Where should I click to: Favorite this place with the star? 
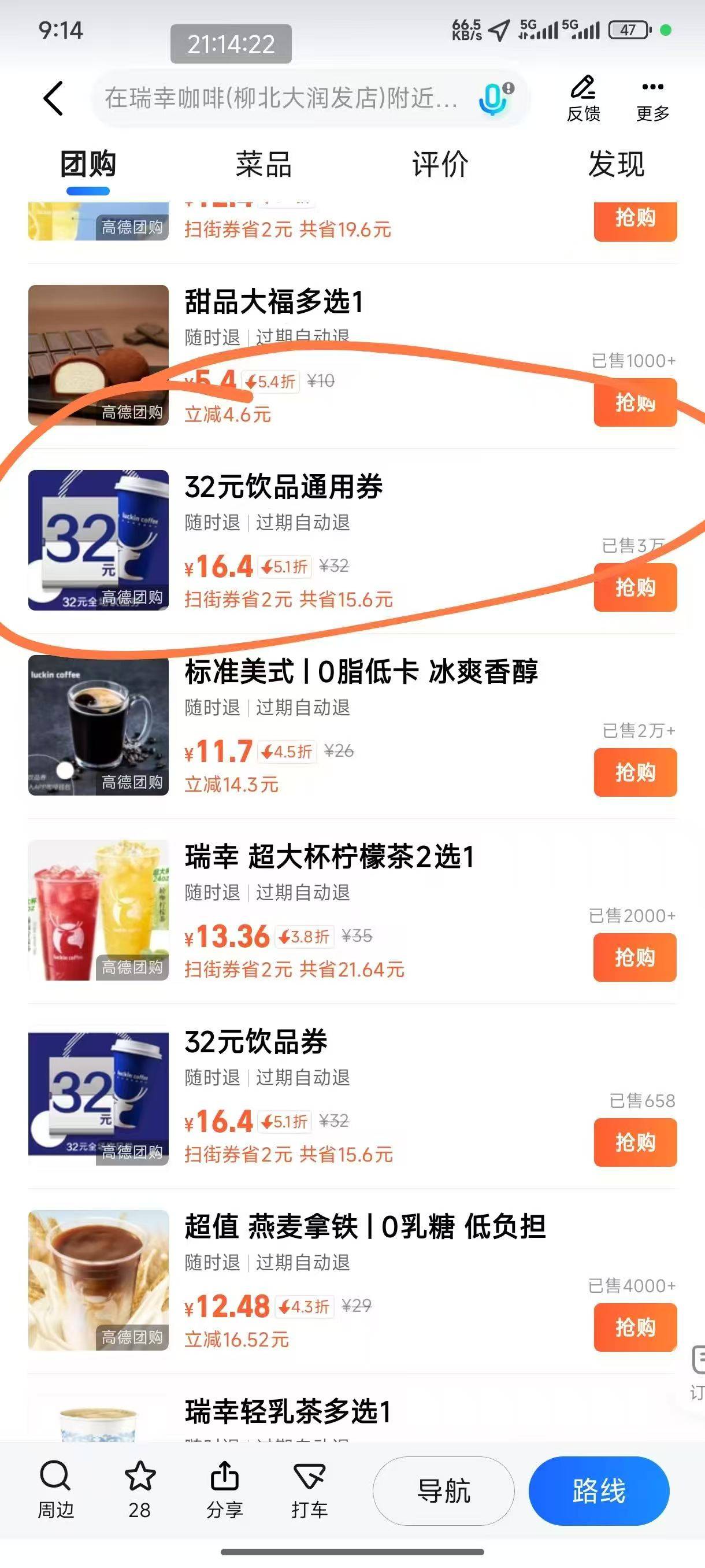click(140, 1490)
